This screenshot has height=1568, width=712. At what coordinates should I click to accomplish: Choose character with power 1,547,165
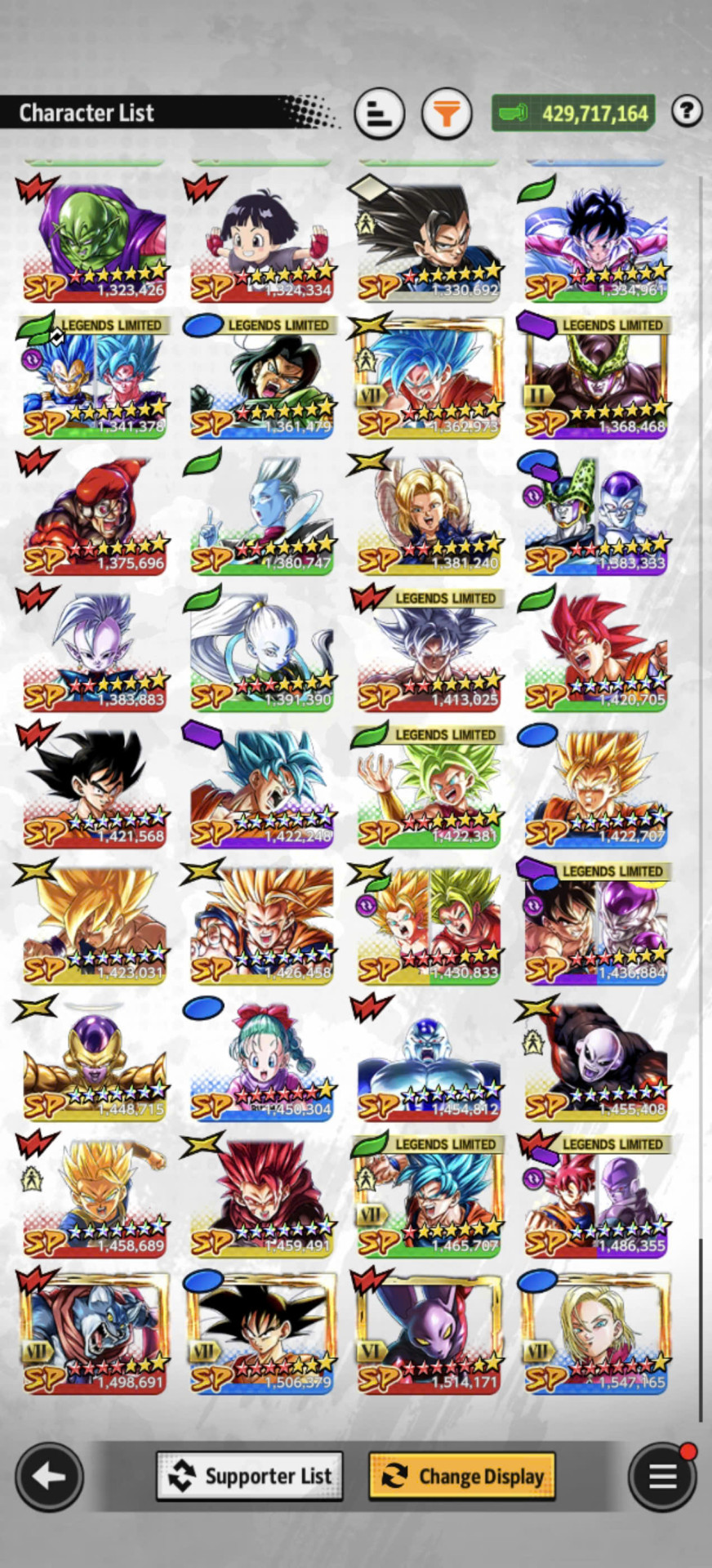tap(595, 1332)
